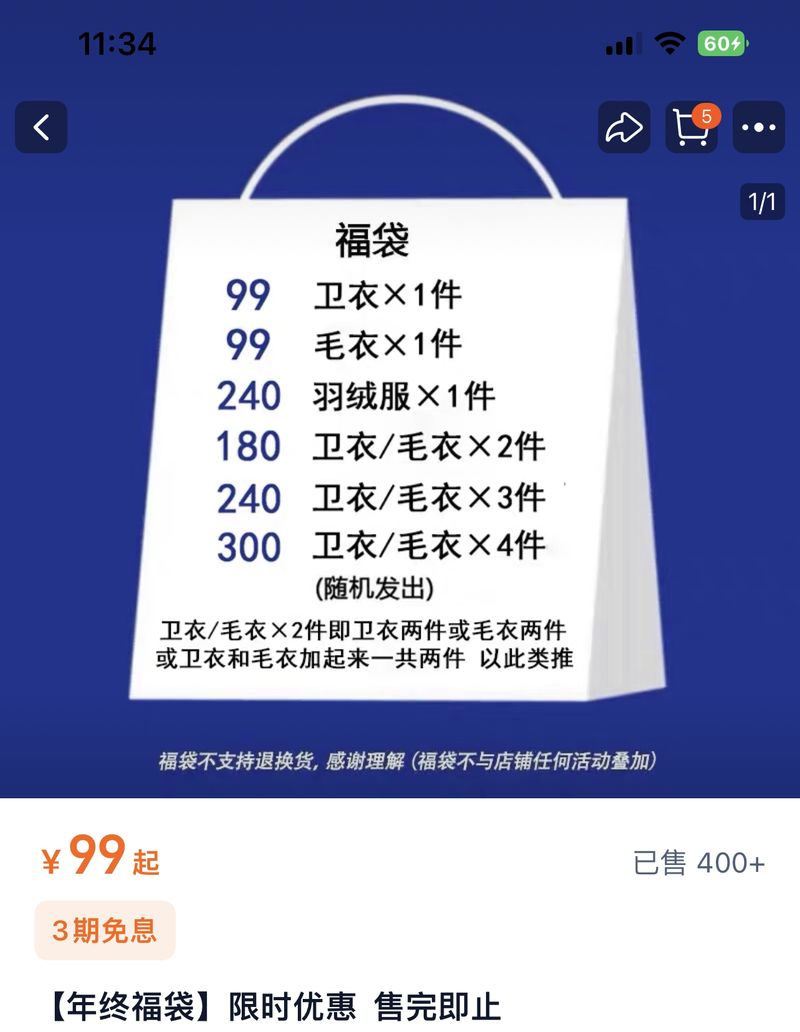Open the more options menu
This screenshot has height=1032, width=800.
click(x=758, y=127)
